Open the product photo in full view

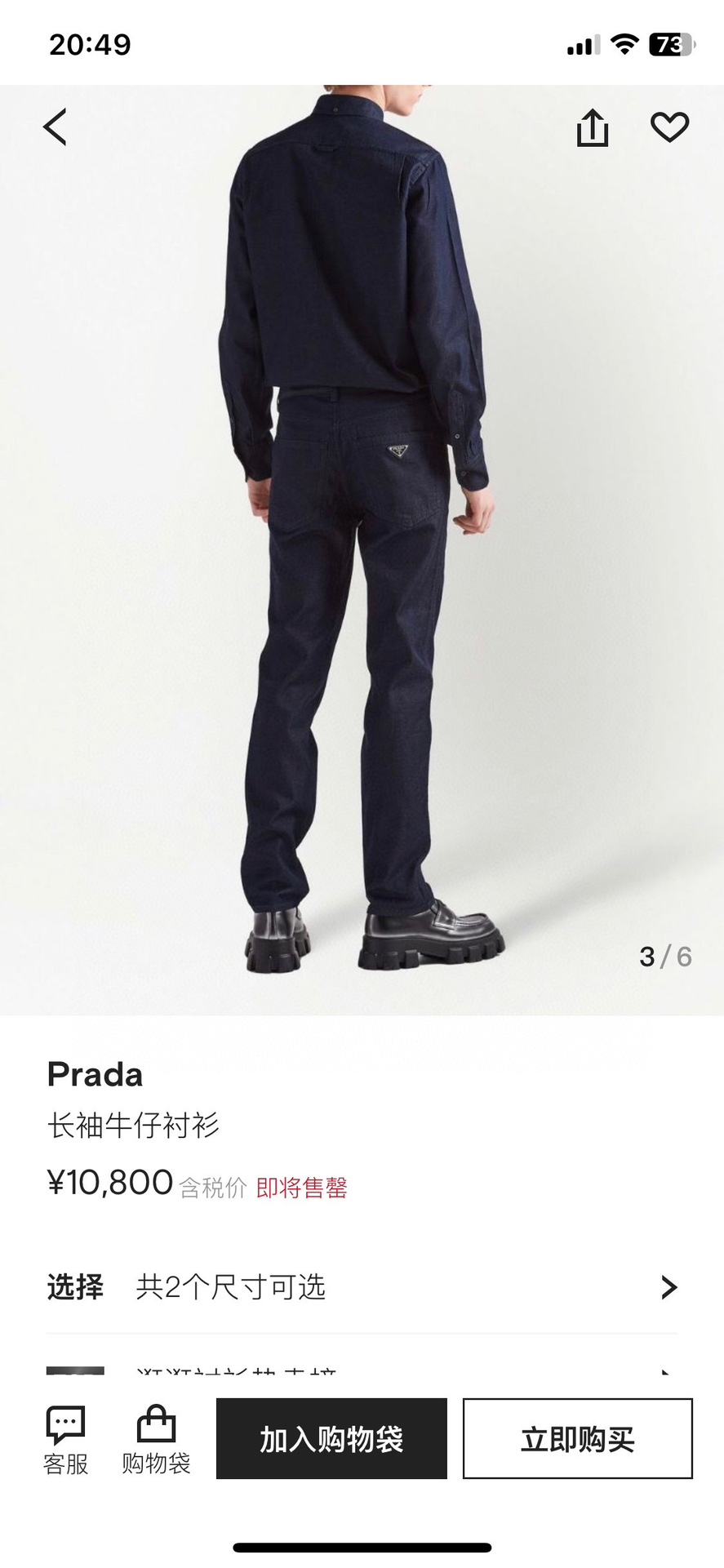[362, 550]
